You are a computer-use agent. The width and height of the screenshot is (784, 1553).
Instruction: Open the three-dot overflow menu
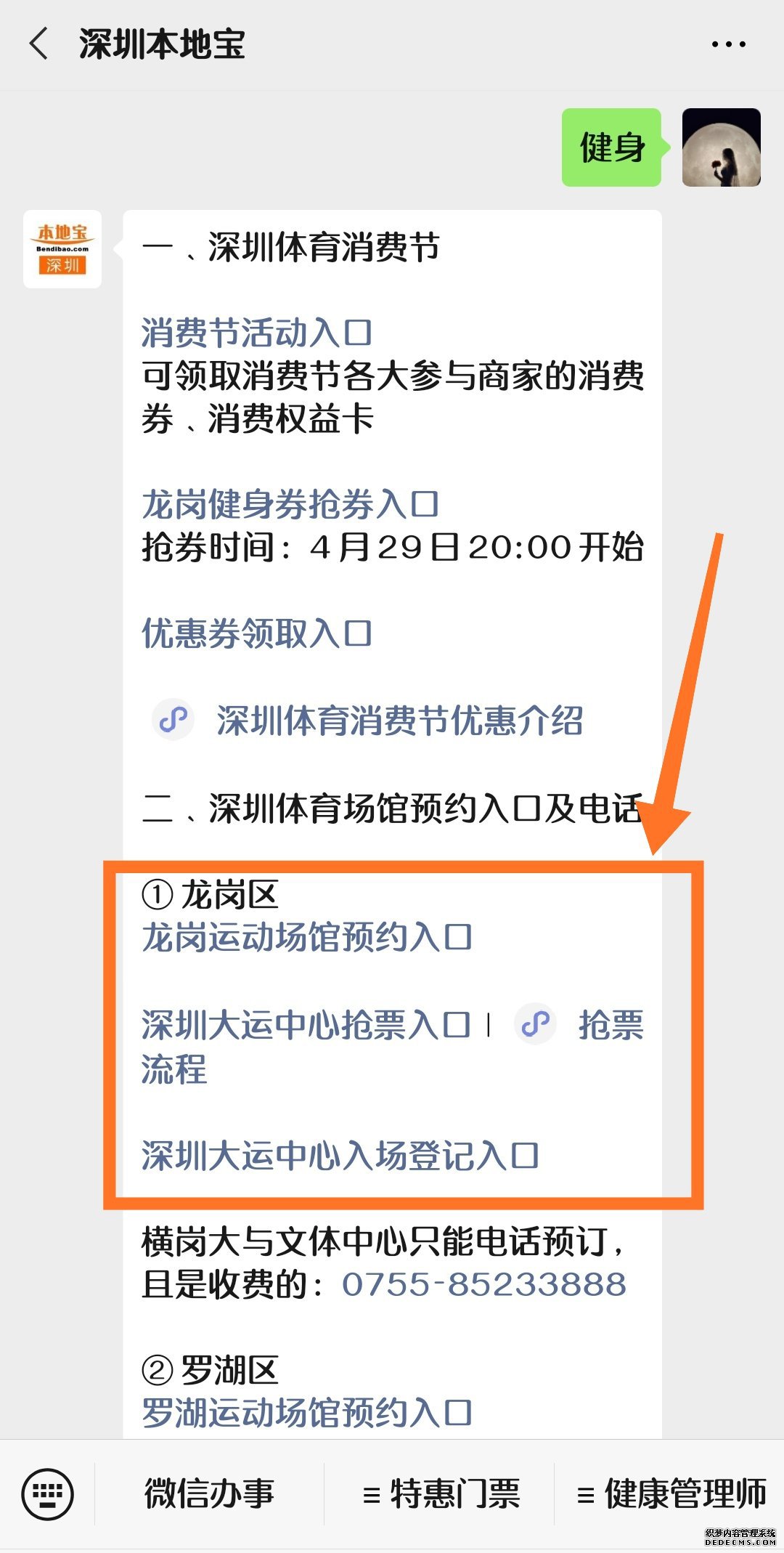click(728, 44)
